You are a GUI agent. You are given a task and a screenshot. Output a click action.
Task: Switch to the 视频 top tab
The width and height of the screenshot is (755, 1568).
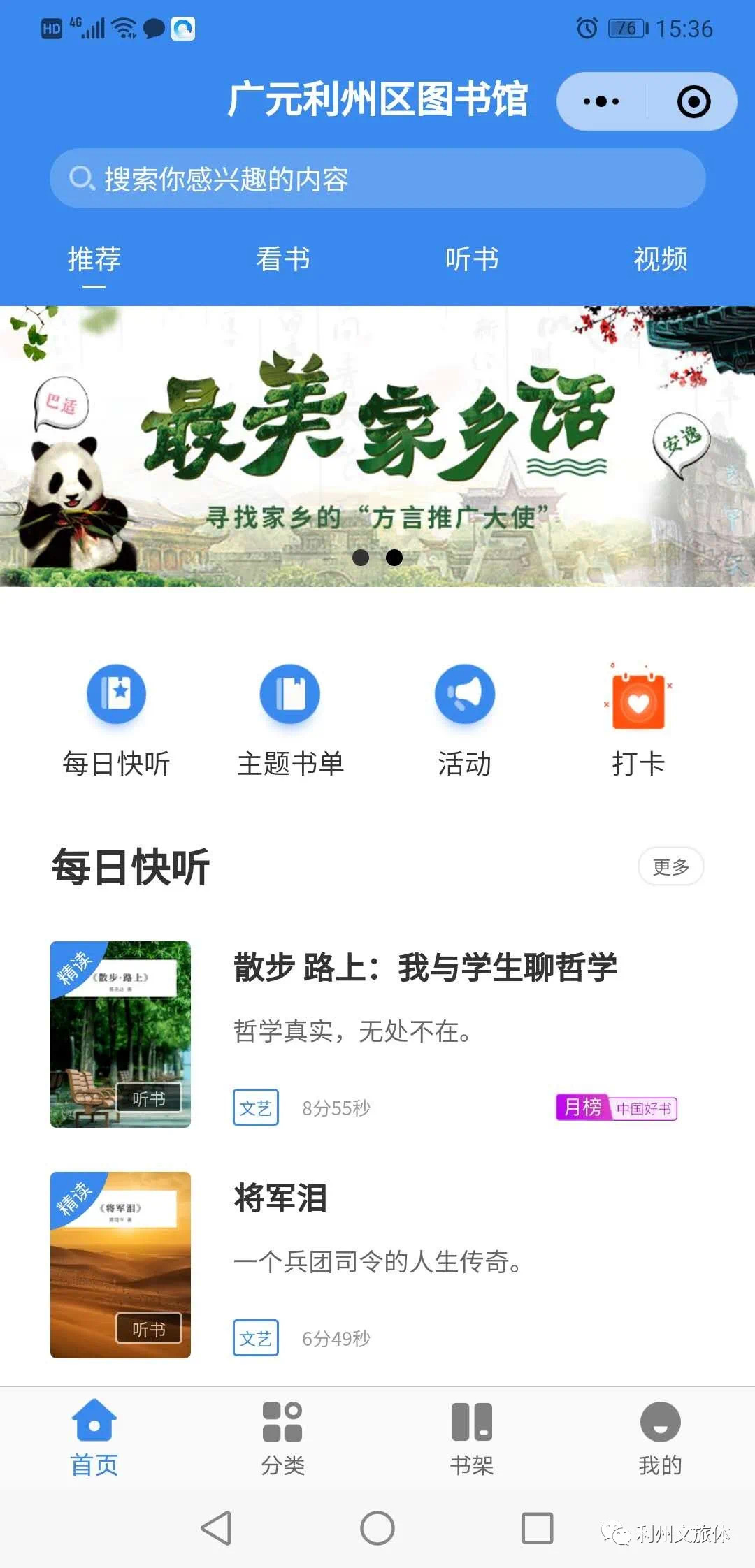tap(660, 259)
